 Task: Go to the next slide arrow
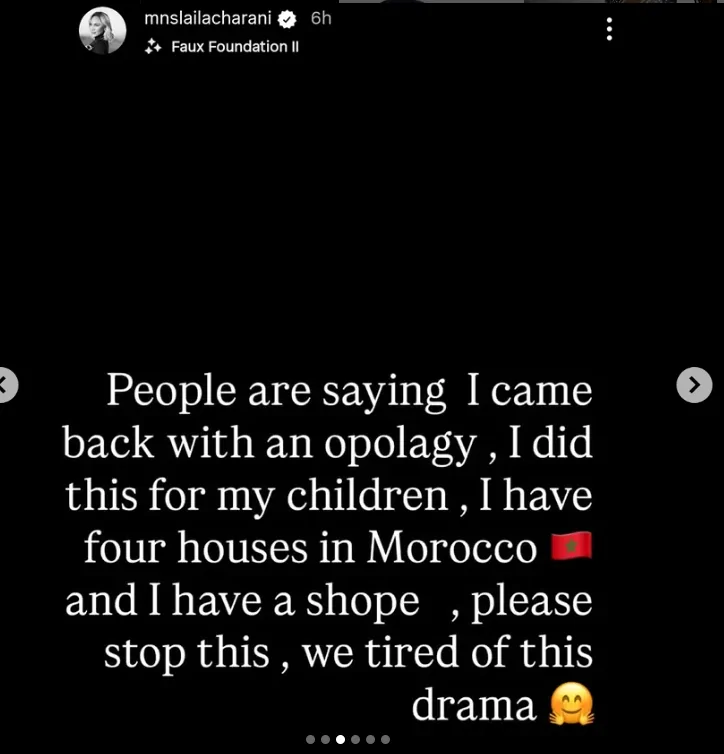pyautogui.click(x=694, y=384)
